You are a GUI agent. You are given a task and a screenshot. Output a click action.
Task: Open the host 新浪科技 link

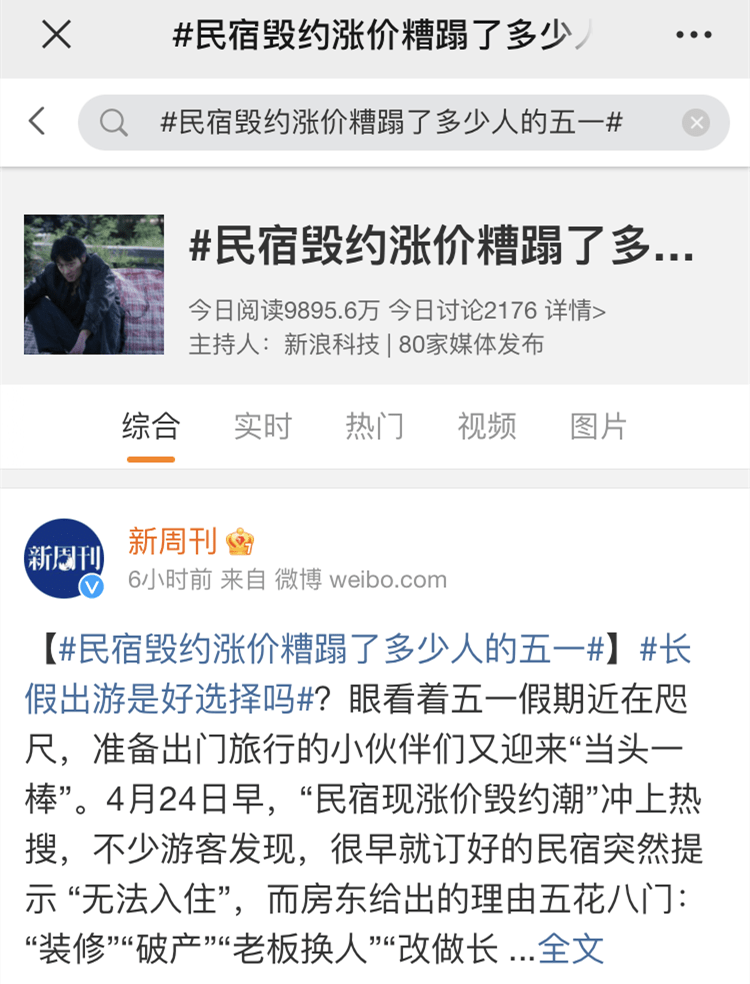tap(331, 345)
